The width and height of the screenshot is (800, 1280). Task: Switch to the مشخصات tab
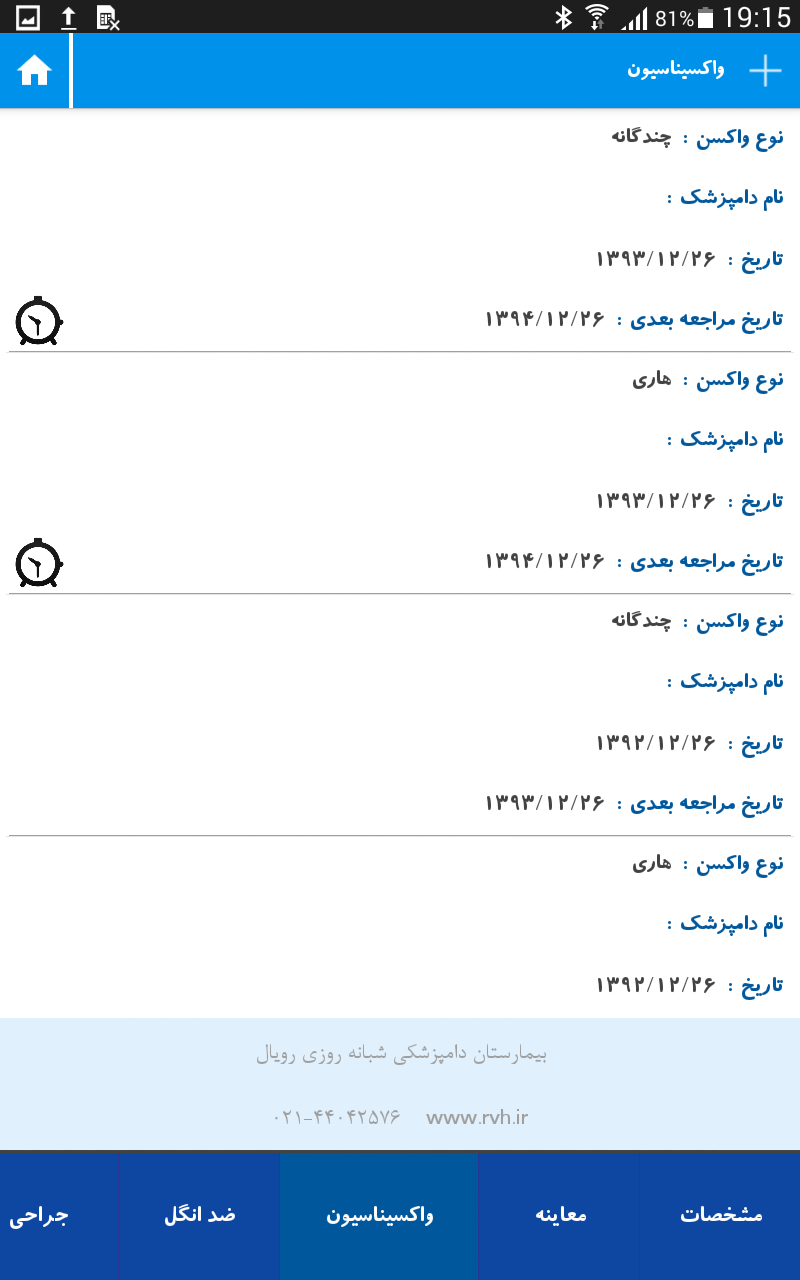click(721, 1215)
